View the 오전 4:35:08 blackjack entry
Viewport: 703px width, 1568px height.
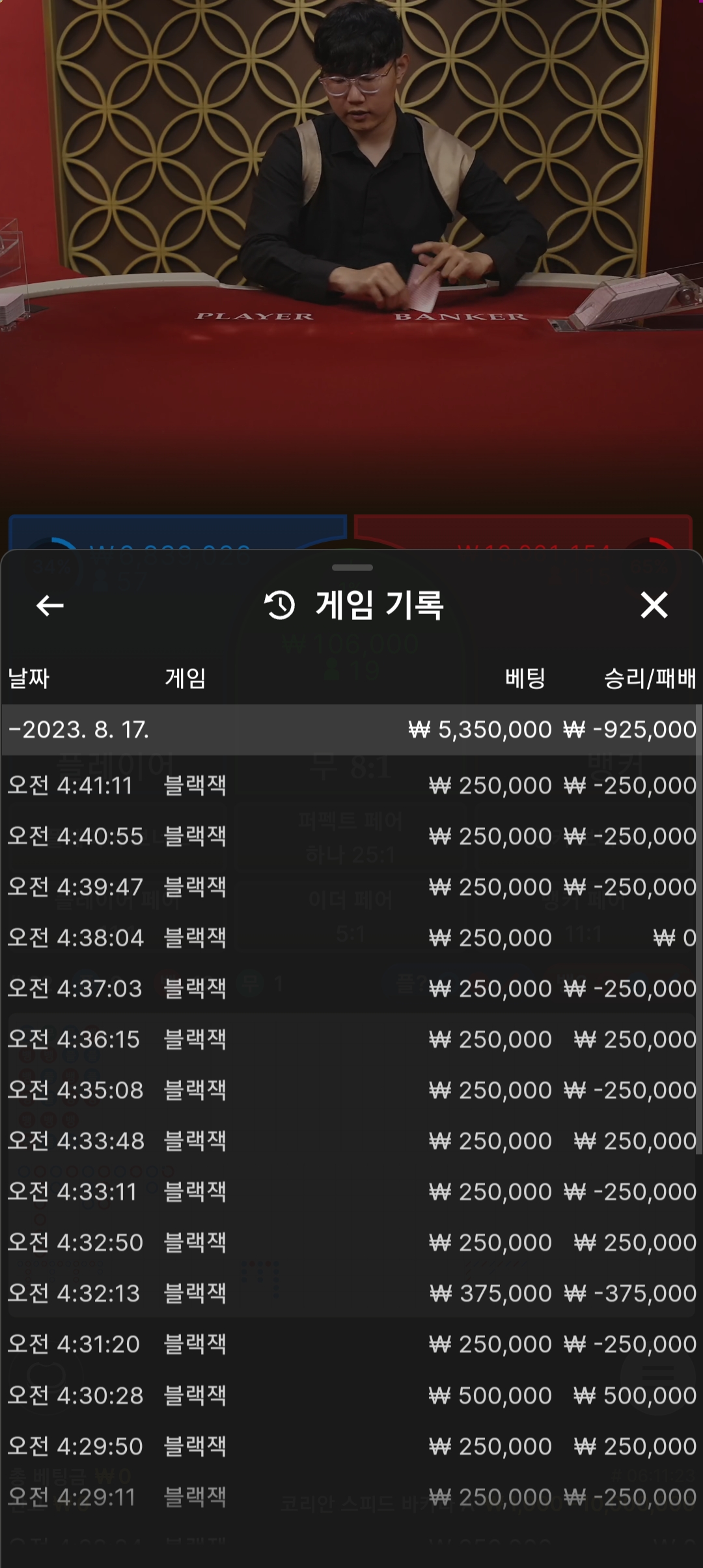(x=351, y=1090)
